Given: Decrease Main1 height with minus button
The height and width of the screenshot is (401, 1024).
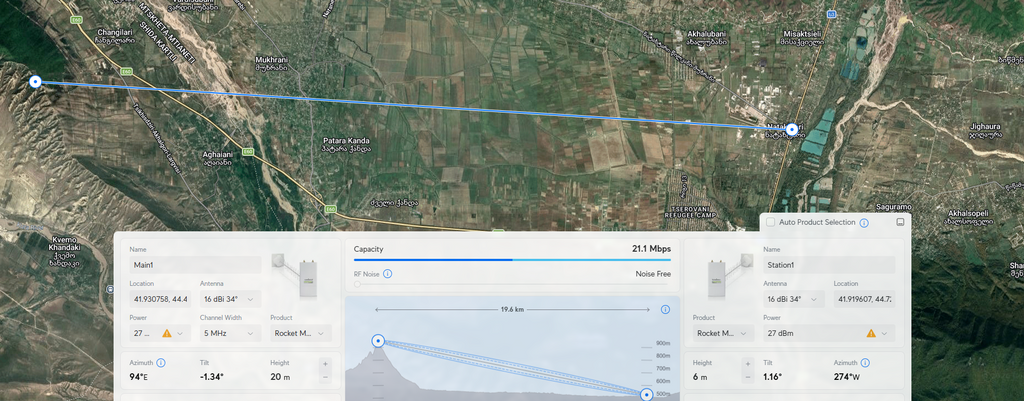Looking at the screenshot, I should (x=324, y=378).
